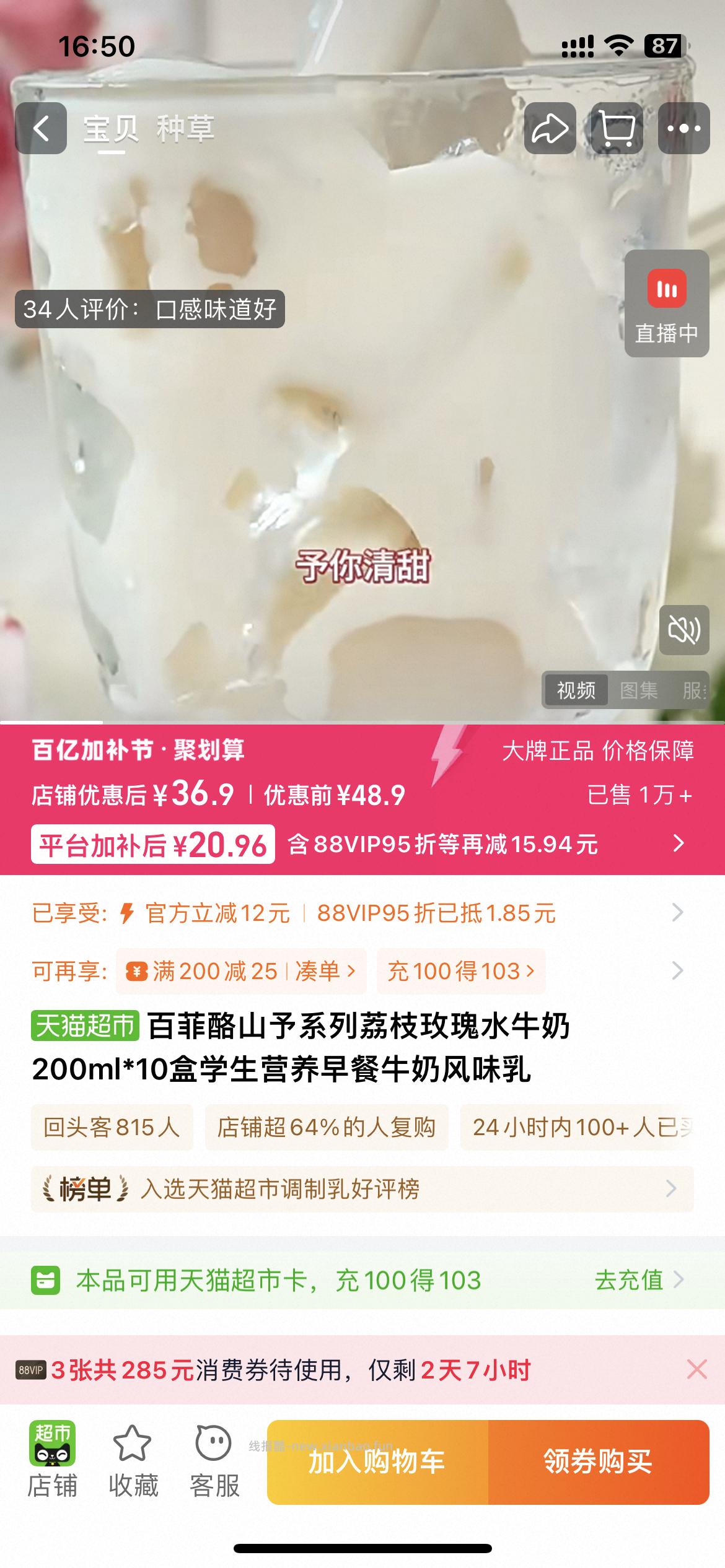Open the shopping cart icon

click(x=617, y=128)
